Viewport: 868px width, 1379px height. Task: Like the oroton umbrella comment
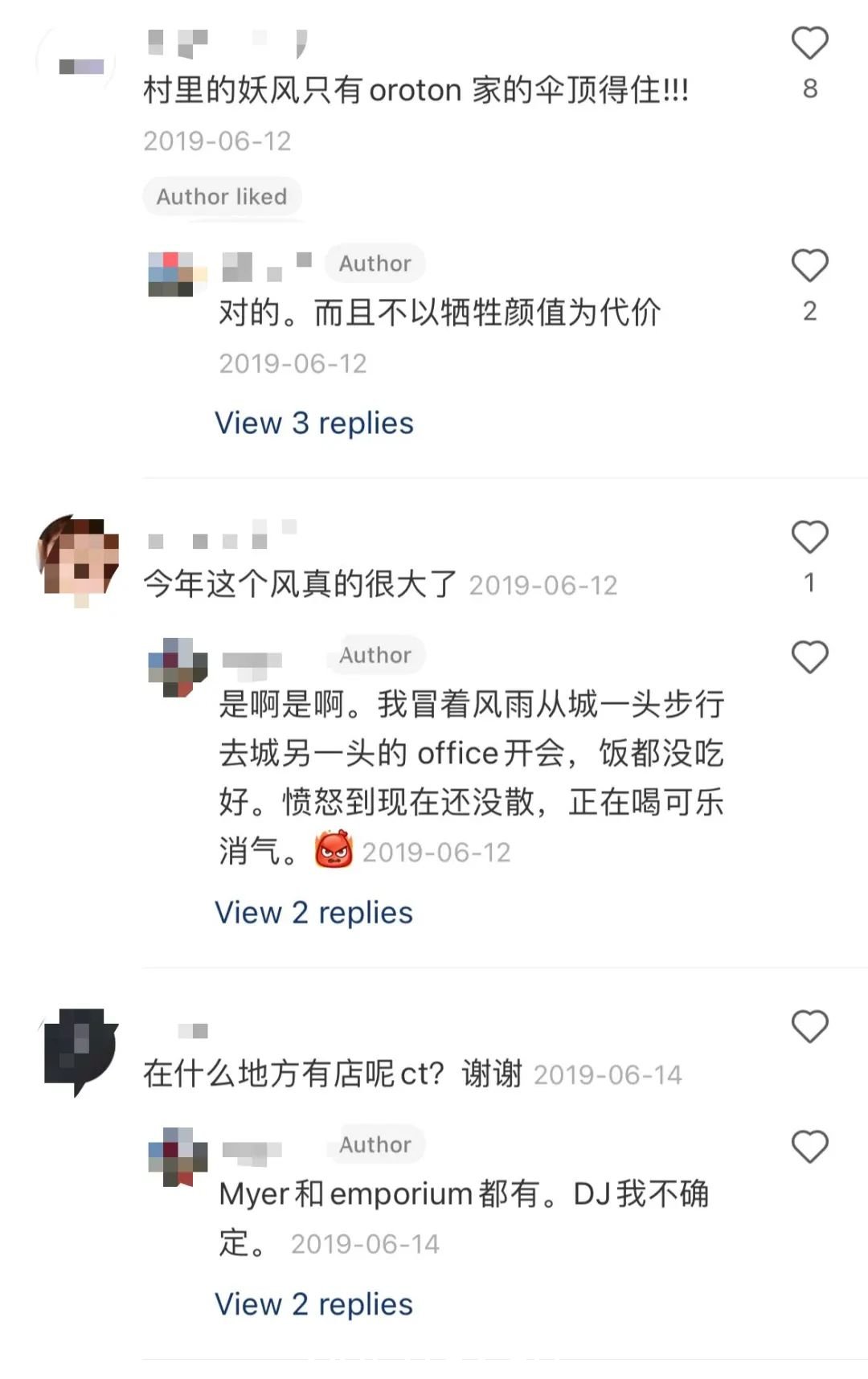click(809, 43)
